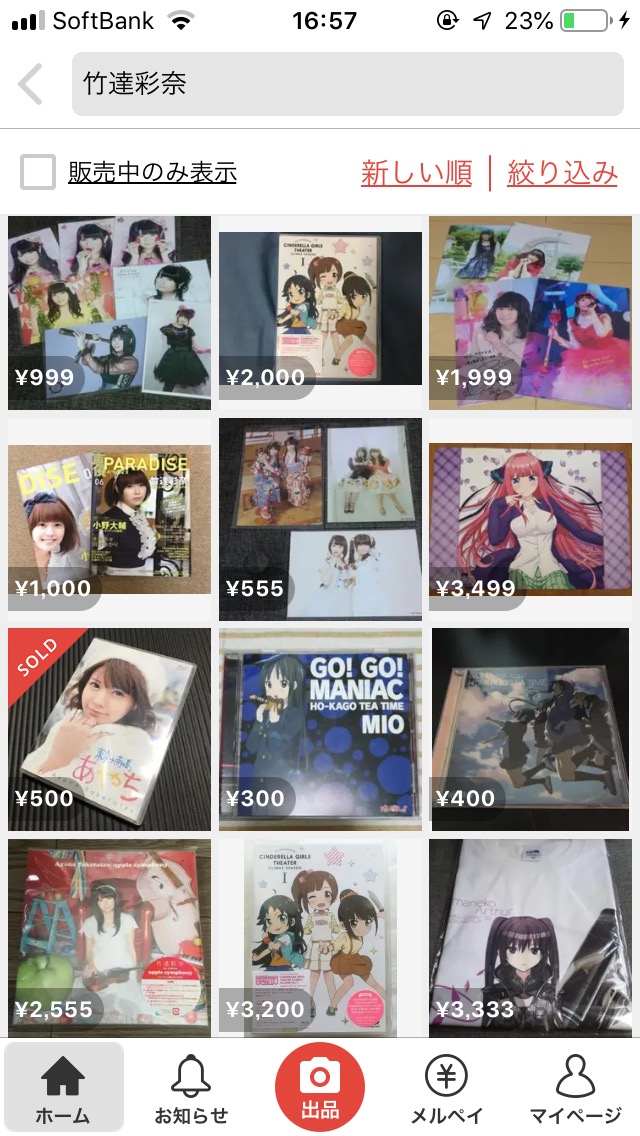Open the ¥3,333 T-shirt listing
640x1136 pixels.
[x=531, y=938]
